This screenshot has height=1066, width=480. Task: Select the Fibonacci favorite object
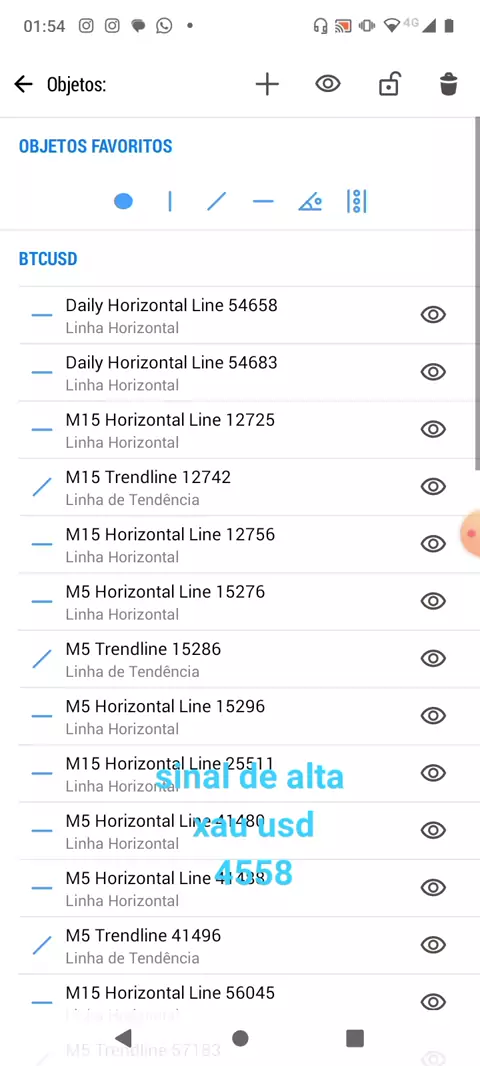(357, 201)
